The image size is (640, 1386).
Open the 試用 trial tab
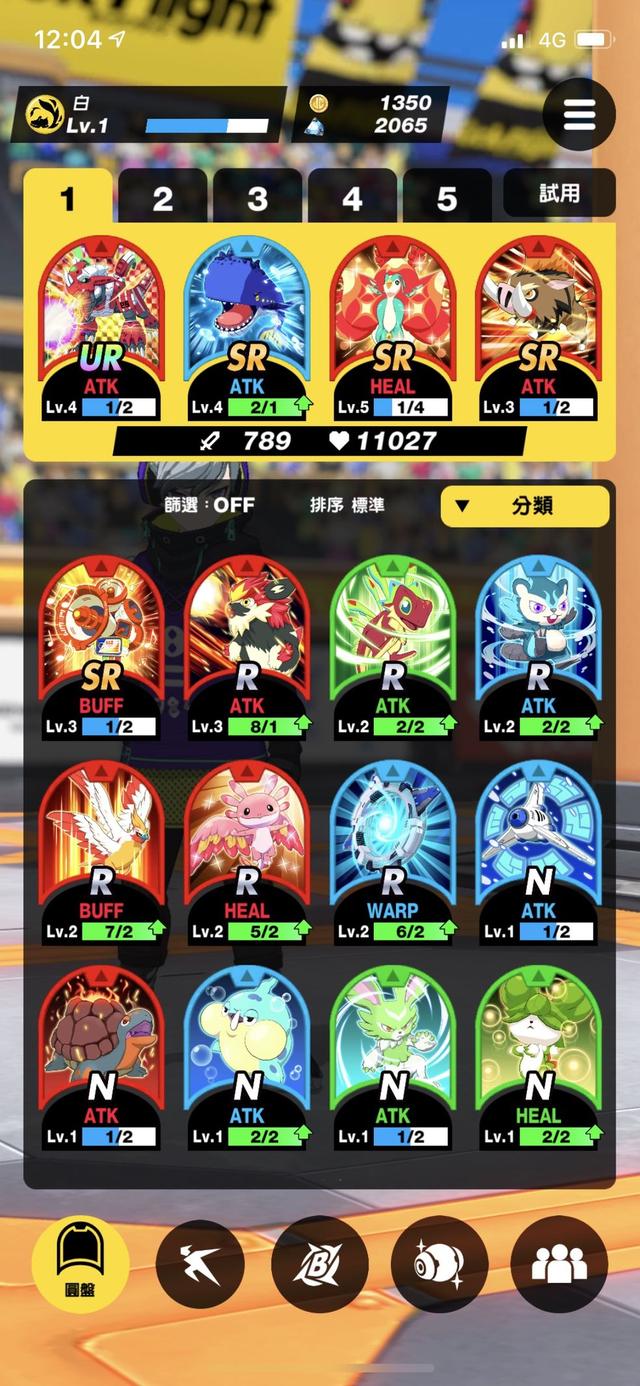pyautogui.click(x=559, y=193)
